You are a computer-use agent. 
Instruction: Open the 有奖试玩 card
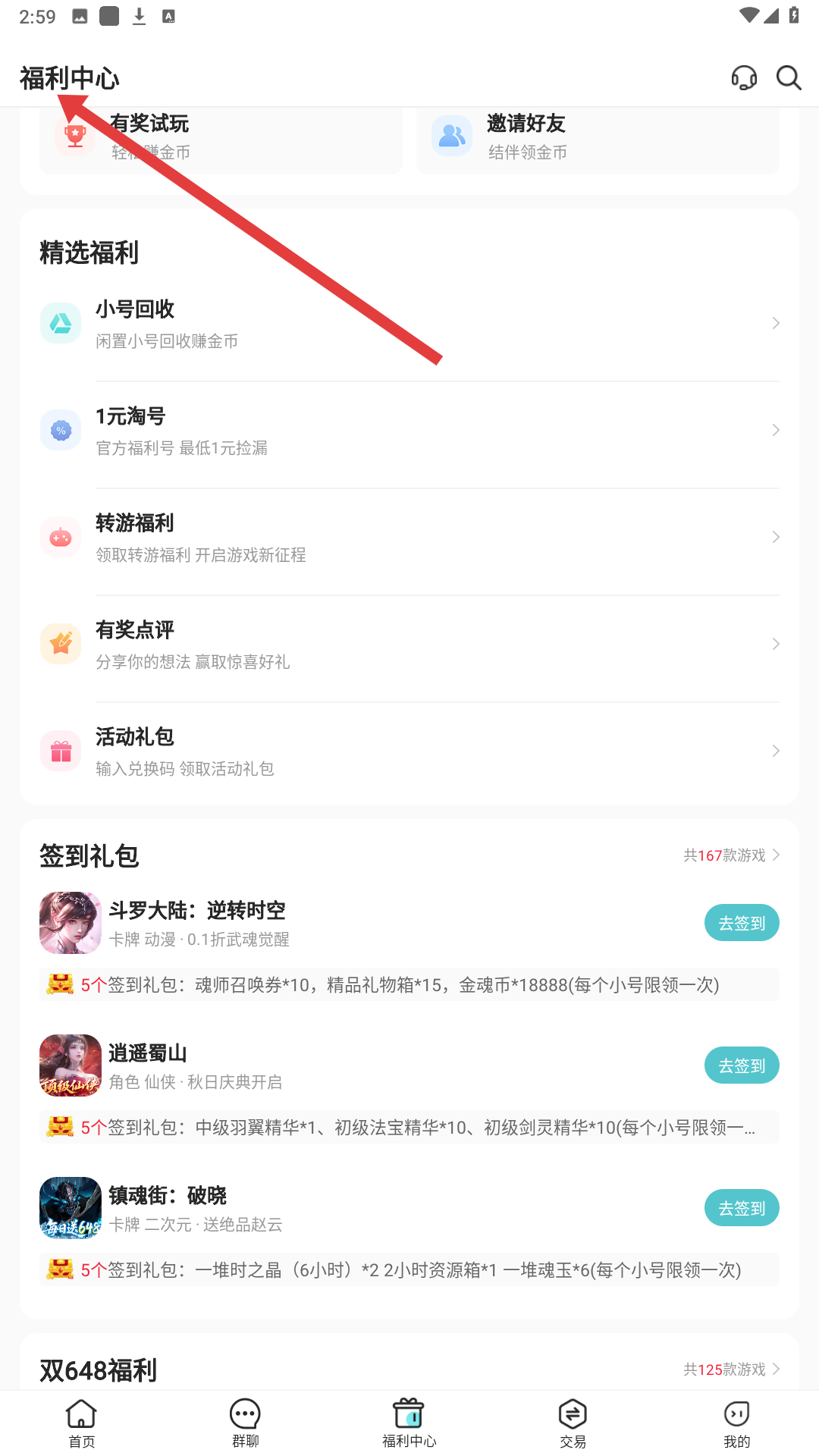click(221, 139)
